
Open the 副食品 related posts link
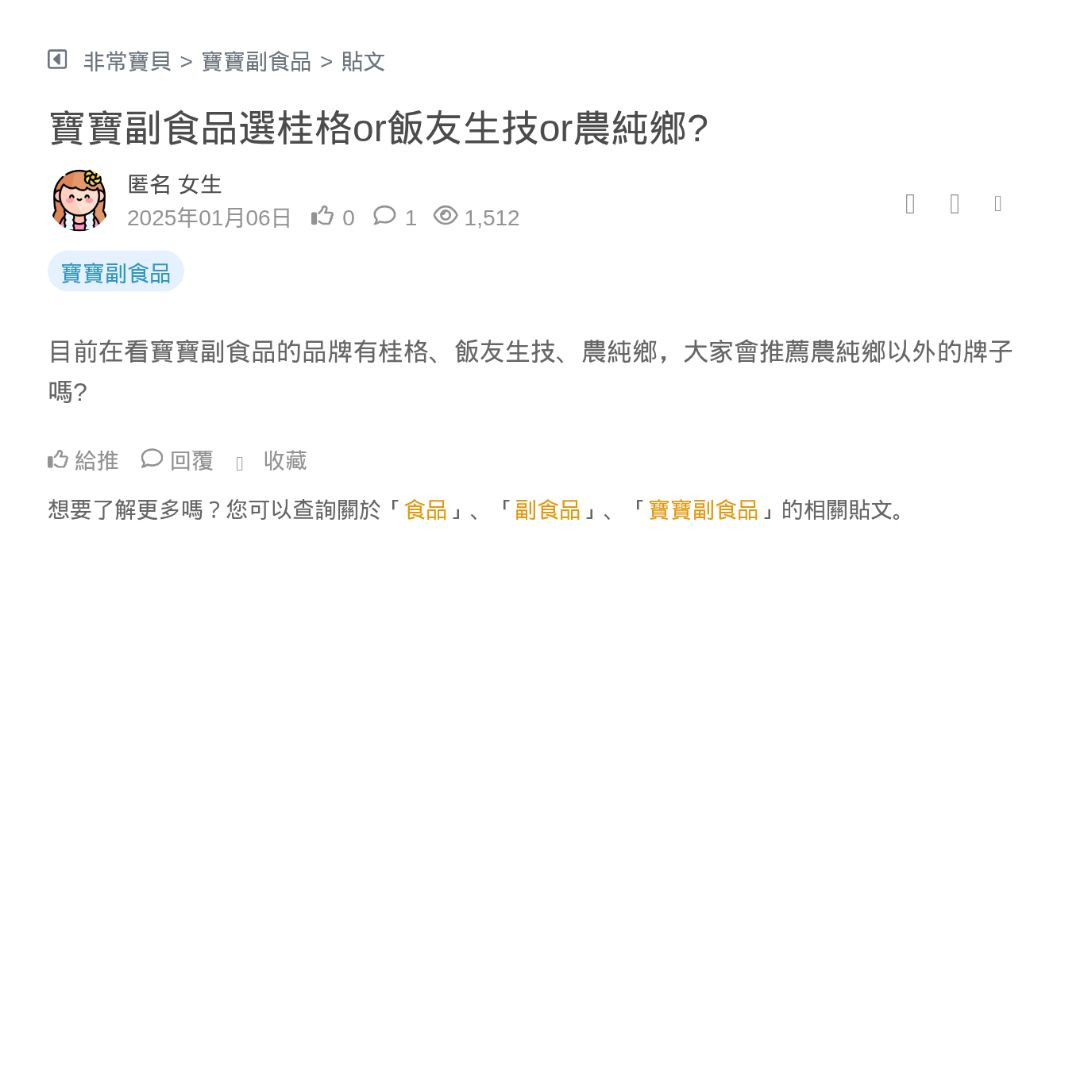click(547, 510)
